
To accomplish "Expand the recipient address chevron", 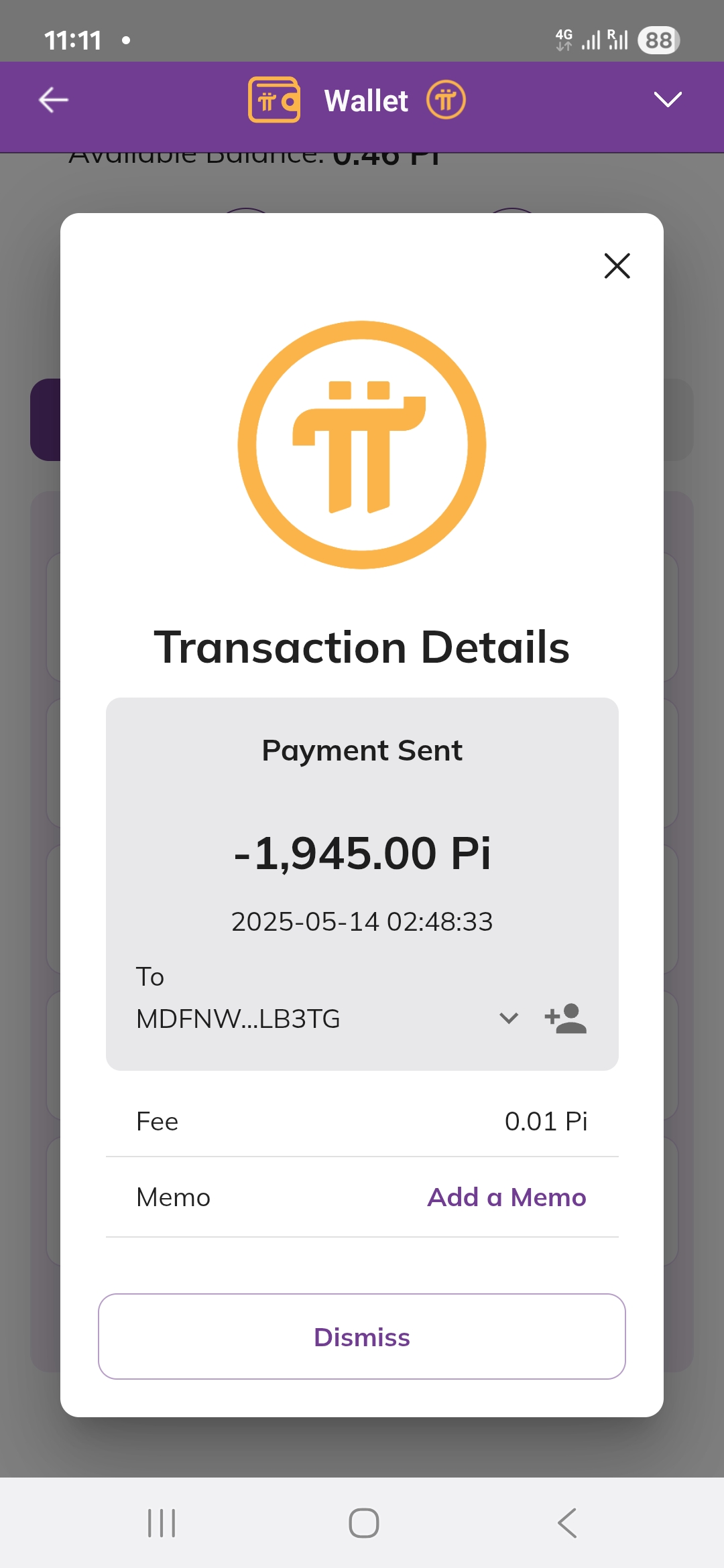I will [509, 1019].
